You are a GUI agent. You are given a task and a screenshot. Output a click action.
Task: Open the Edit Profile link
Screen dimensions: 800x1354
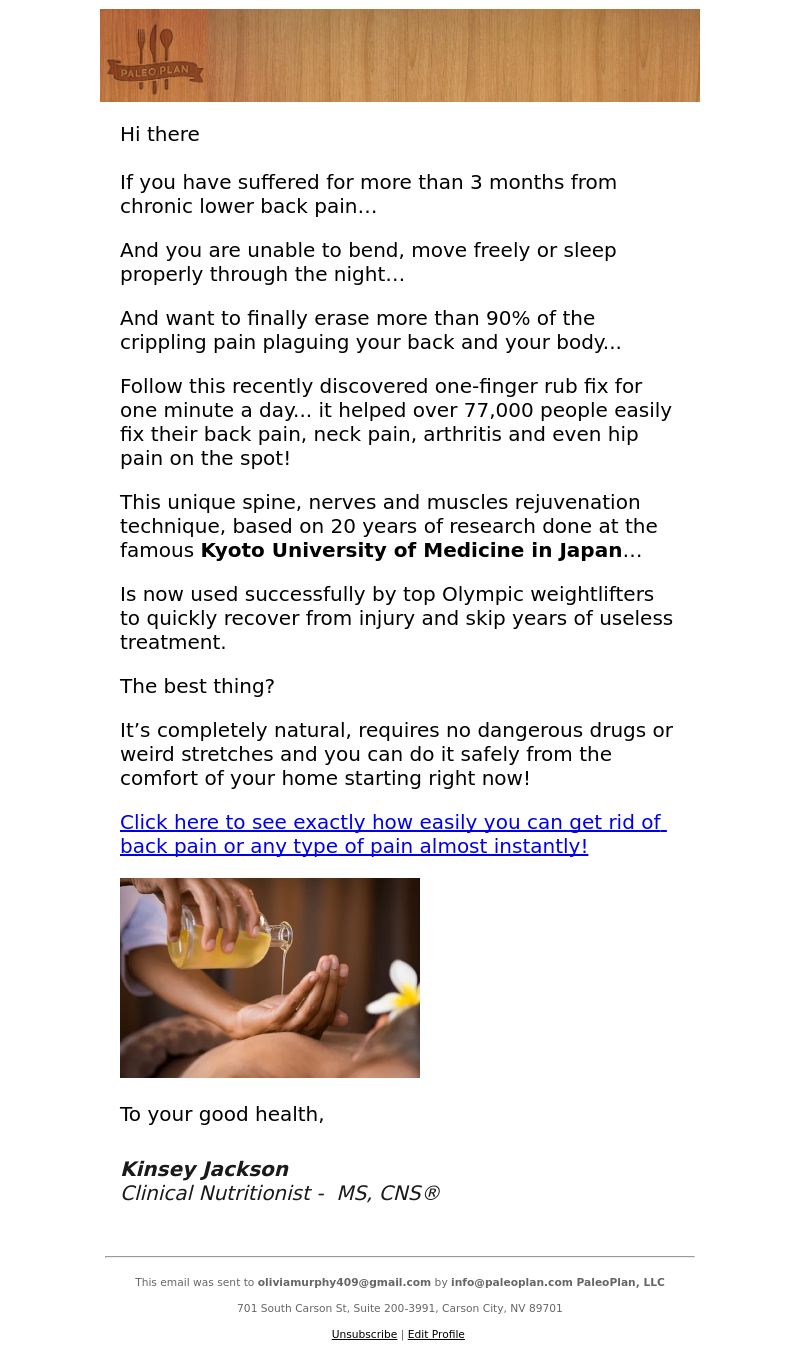436,1334
